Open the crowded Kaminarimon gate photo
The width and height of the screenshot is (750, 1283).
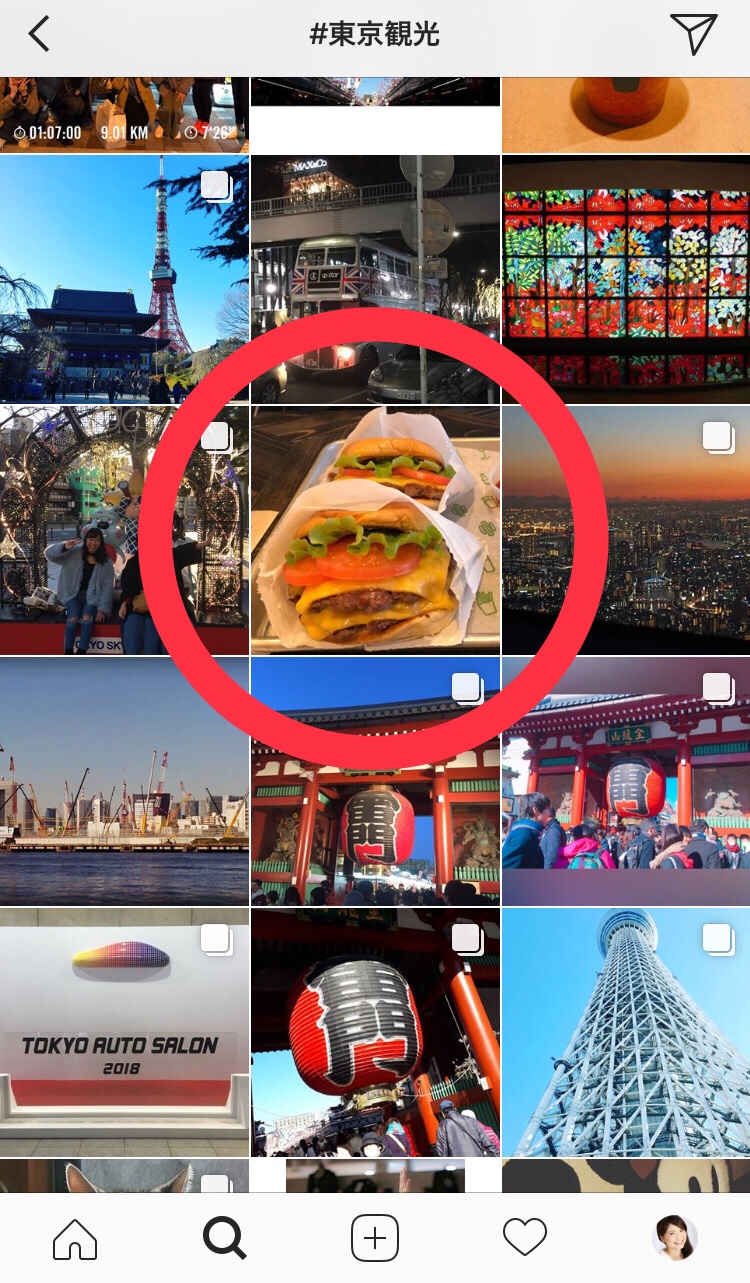point(626,781)
